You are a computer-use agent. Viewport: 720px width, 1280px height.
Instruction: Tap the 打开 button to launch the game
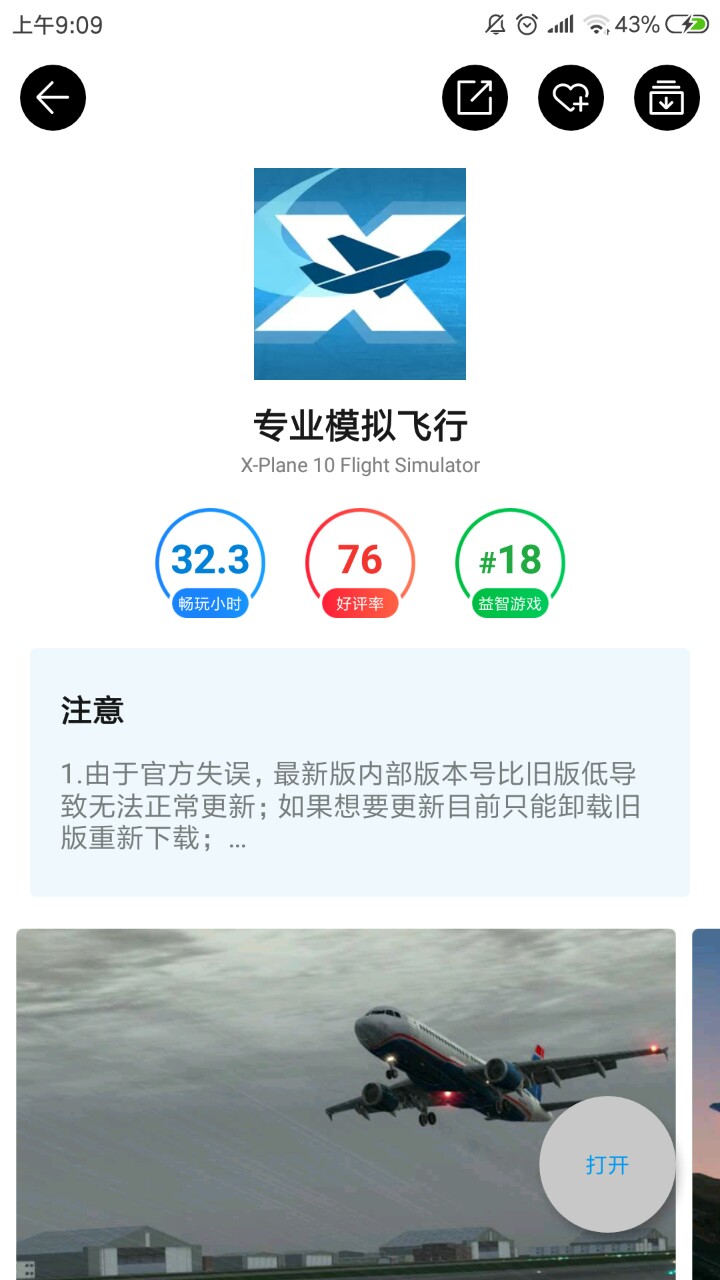pos(607,1164)
